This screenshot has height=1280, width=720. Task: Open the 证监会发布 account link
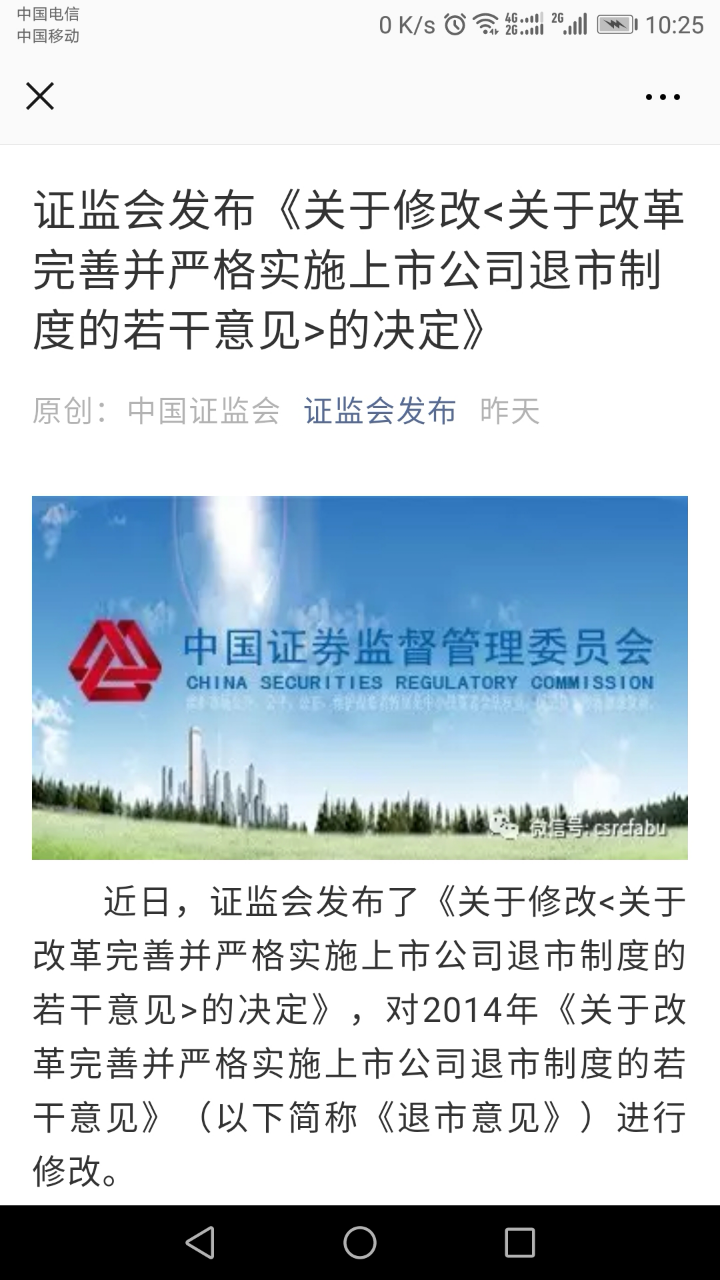pyautogui.click(x=380, y=411)
